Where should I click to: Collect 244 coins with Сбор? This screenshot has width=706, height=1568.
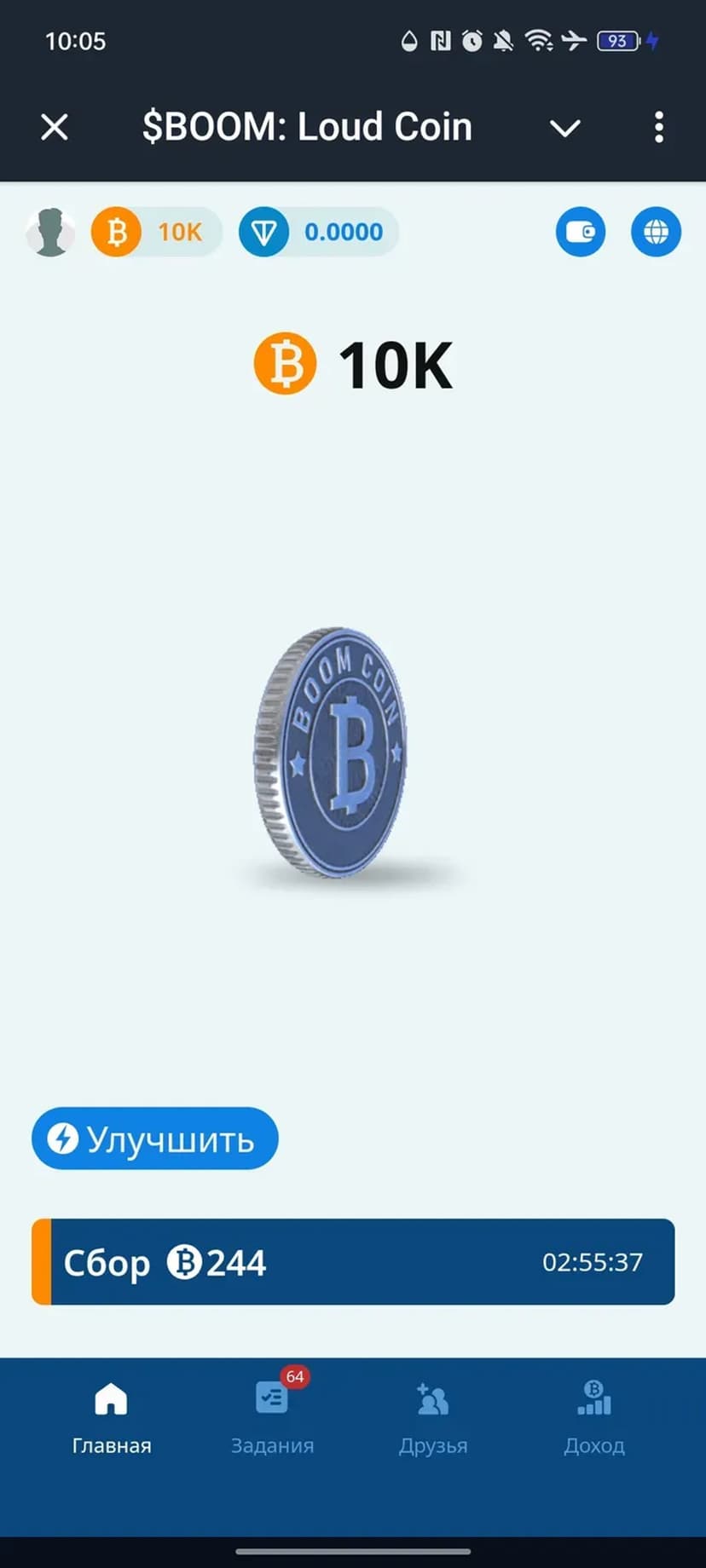pyautogui.click(x=353, y=1261)
